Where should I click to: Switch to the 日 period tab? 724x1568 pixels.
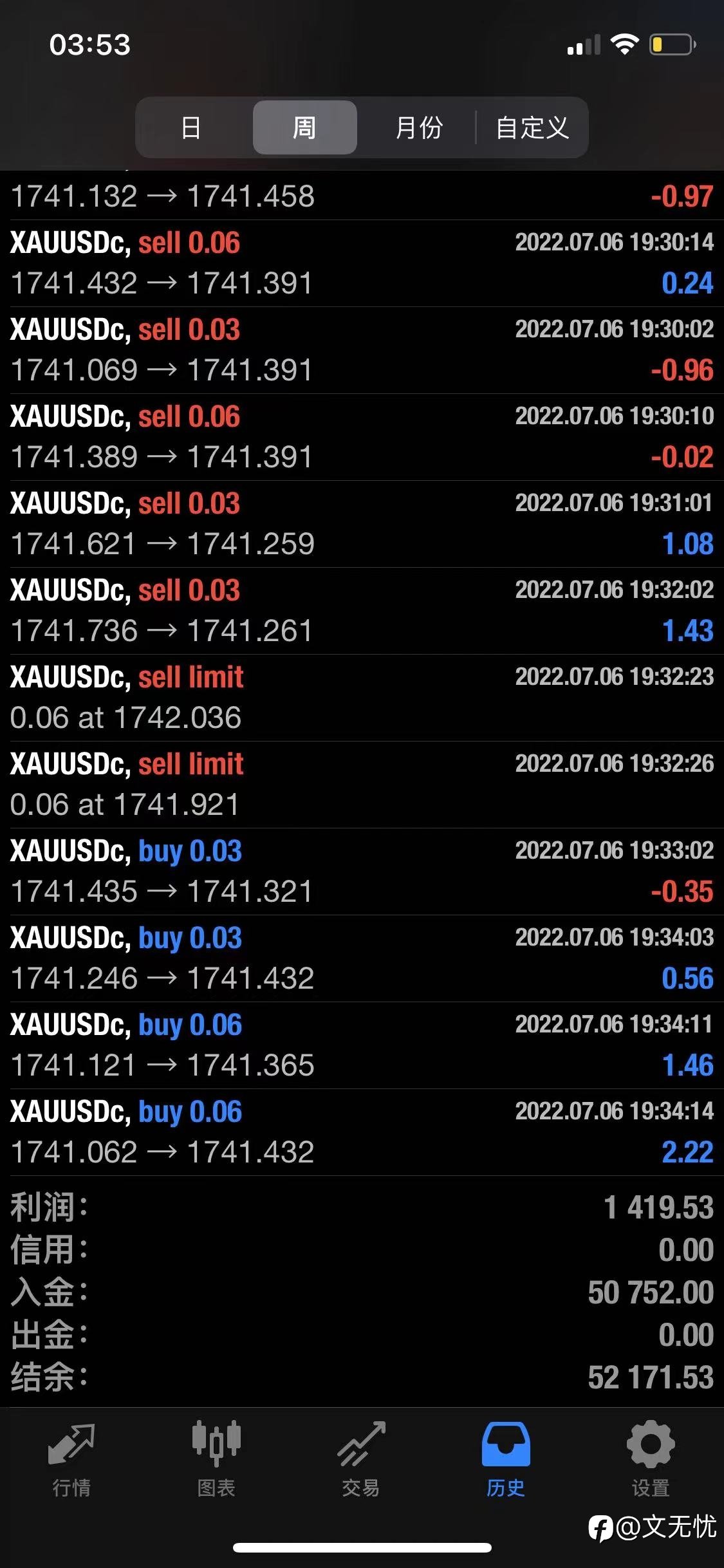coord(192,127)
